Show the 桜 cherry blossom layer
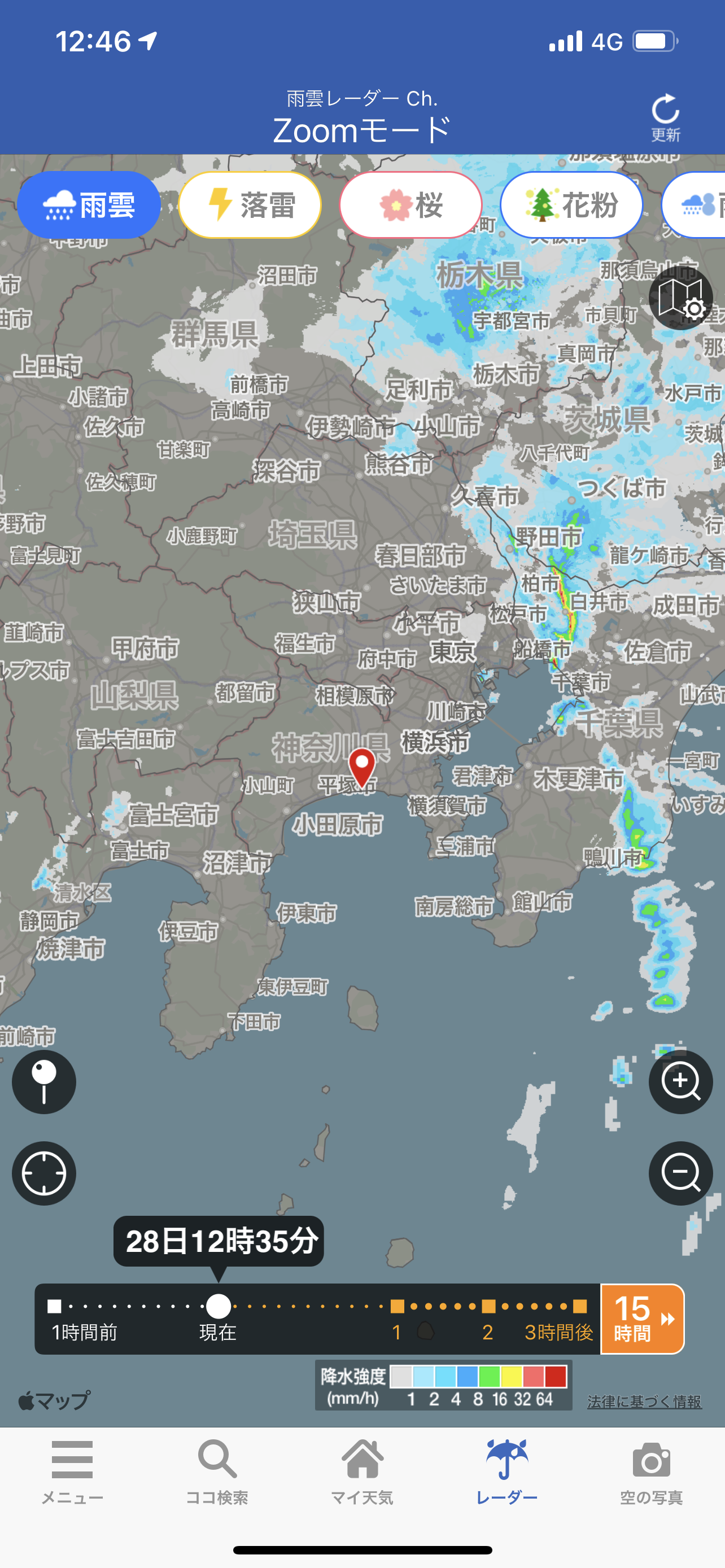Image resolution: width=725 pixels, height=1568 pixels. [x=410, y=205]
